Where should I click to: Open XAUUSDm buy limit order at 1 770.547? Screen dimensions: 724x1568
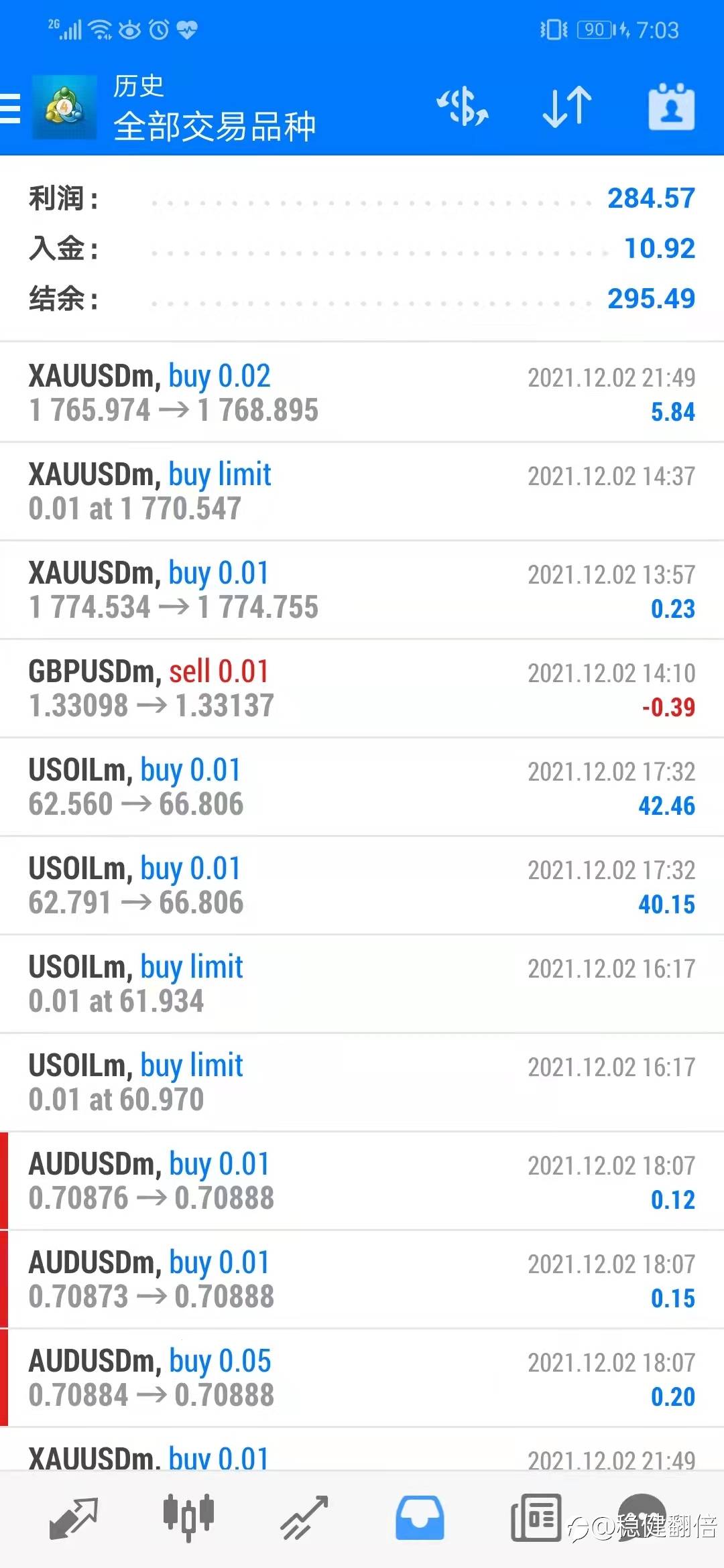point(362,491)
